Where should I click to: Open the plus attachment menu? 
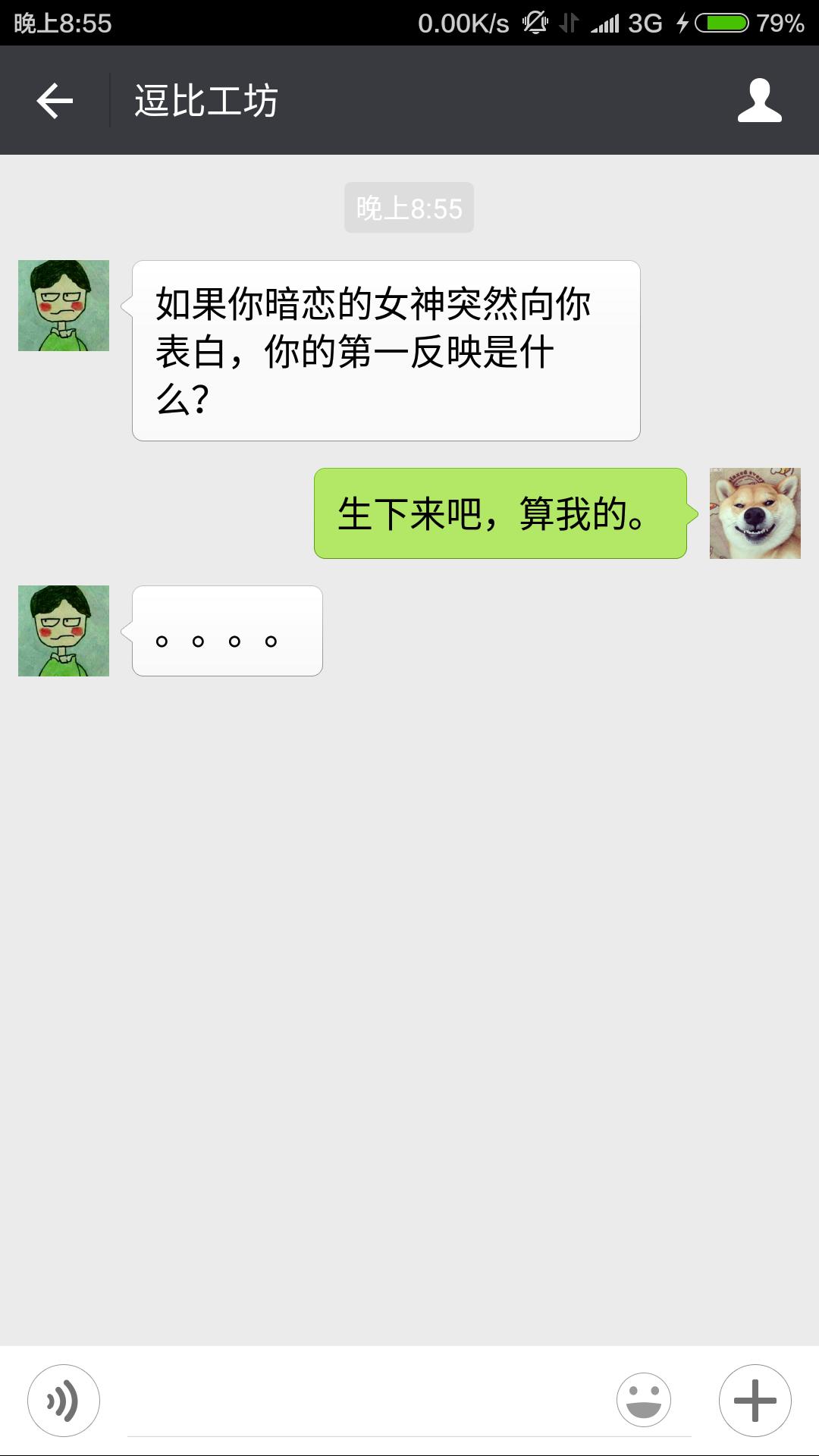755,1401
